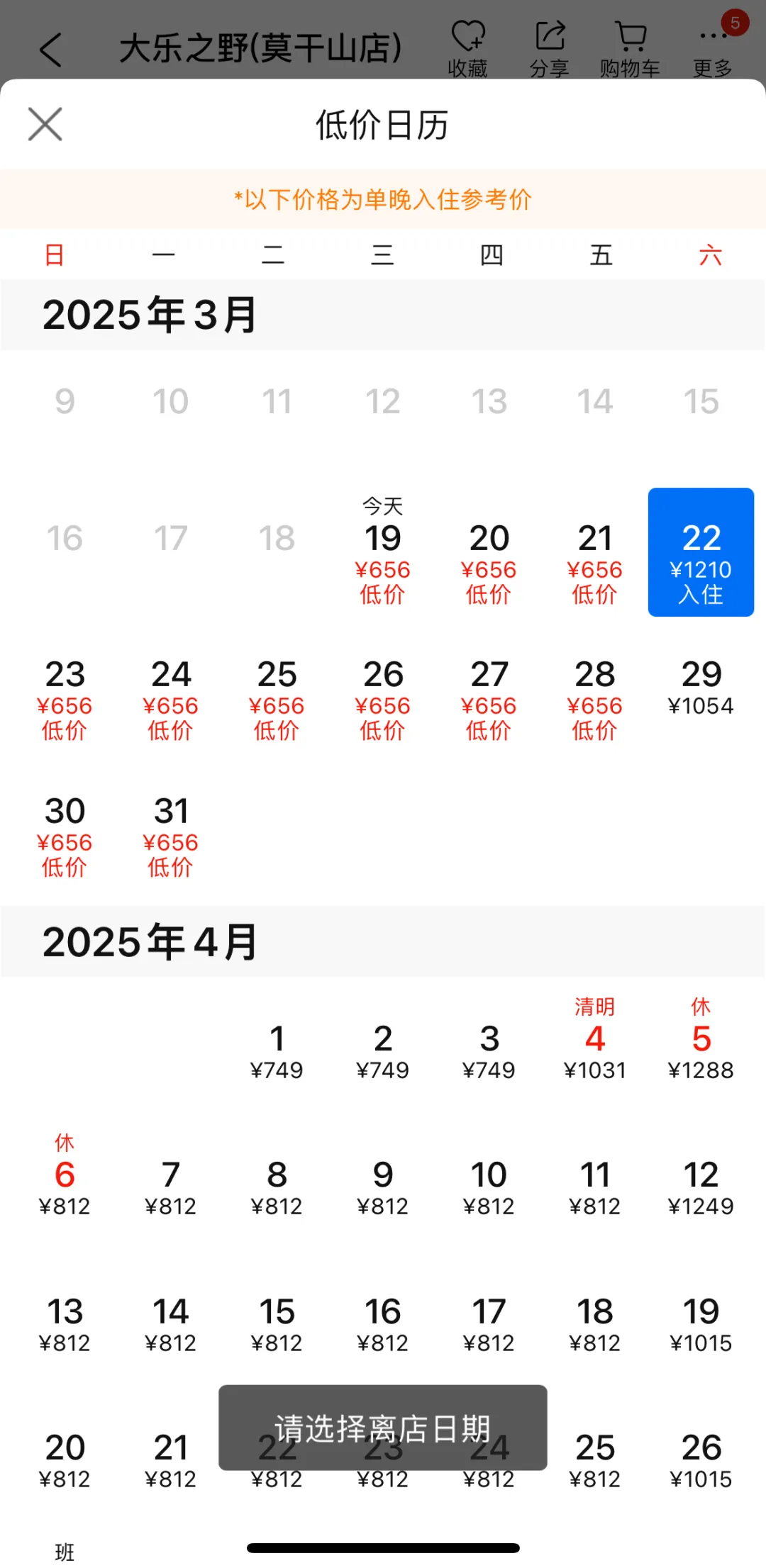The image size is (766, 1568).
Task: Choose March 24 priced ¥656
Action: pyautogui.click(x=170, y=698)
